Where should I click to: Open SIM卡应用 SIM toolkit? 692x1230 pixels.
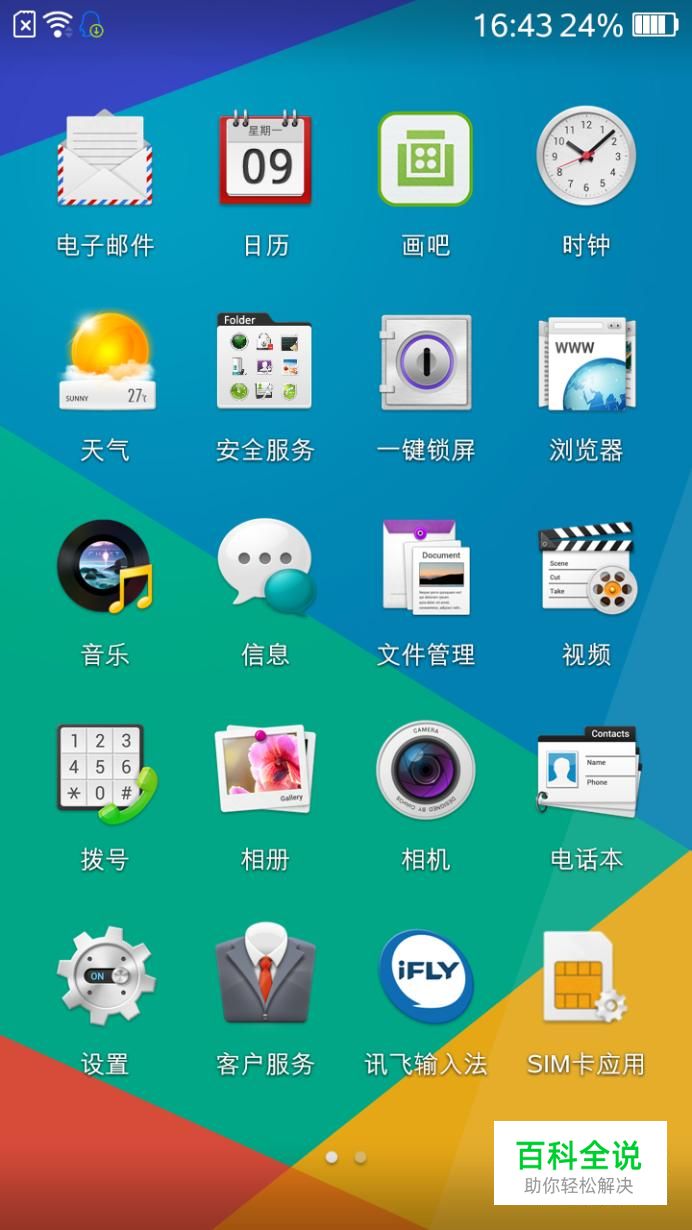[585, 977]
